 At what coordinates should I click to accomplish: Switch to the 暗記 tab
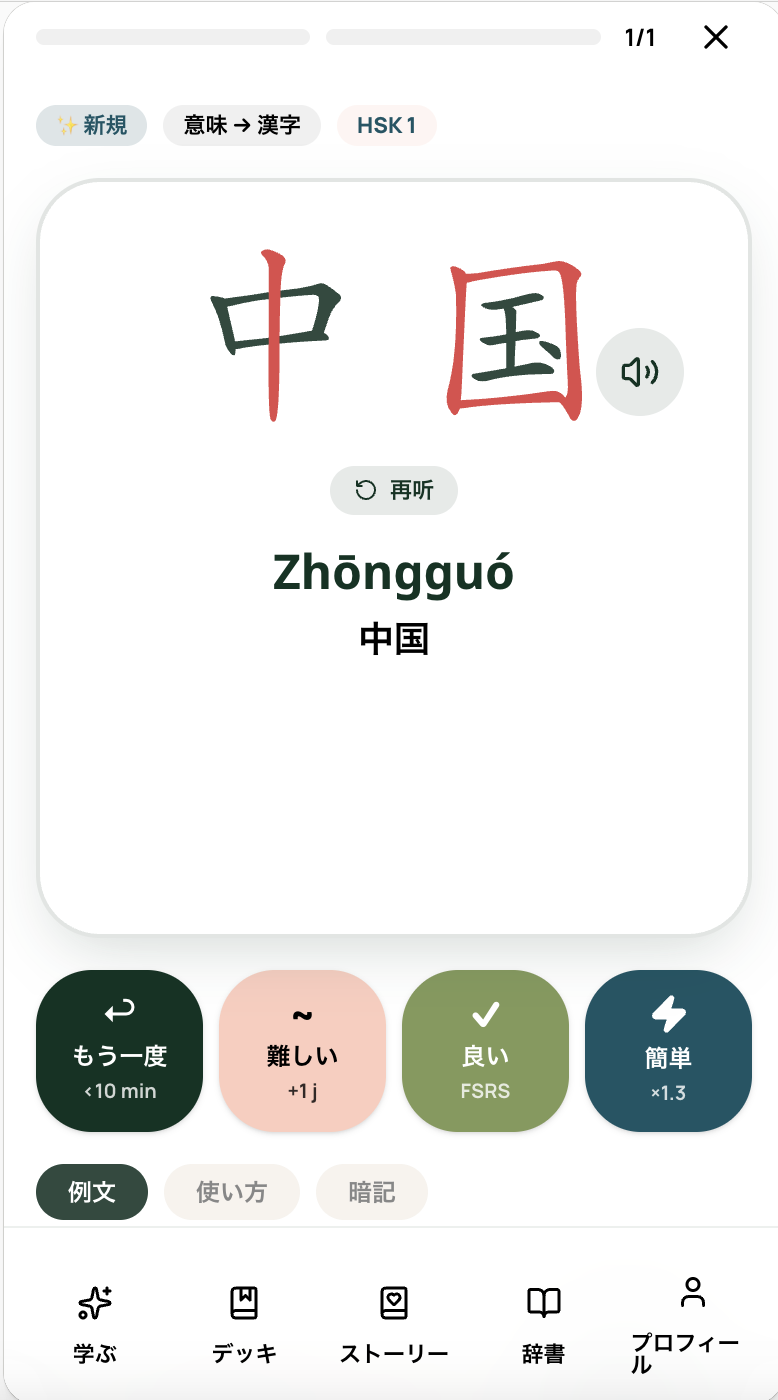pos(372,1192)
